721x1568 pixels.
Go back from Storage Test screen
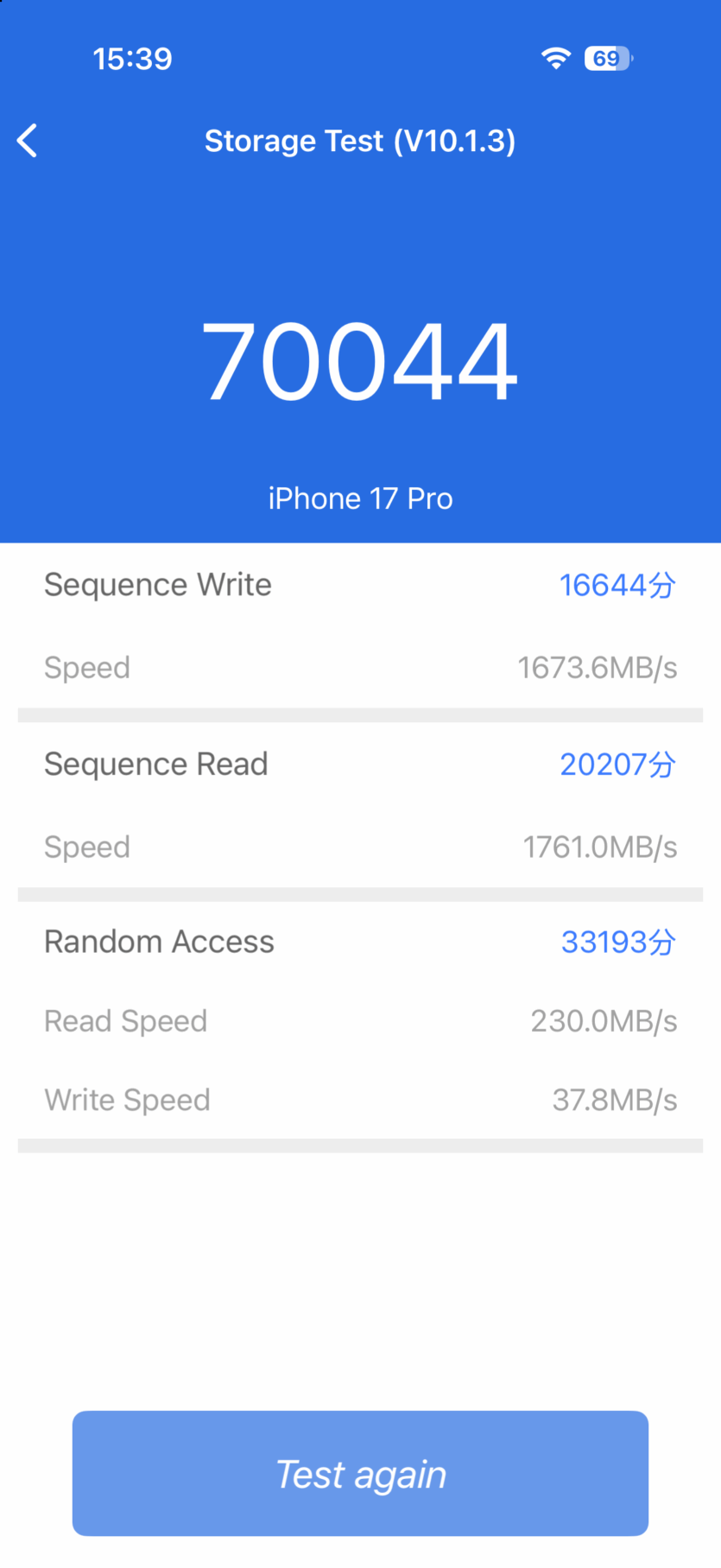[x=28, y=141]
